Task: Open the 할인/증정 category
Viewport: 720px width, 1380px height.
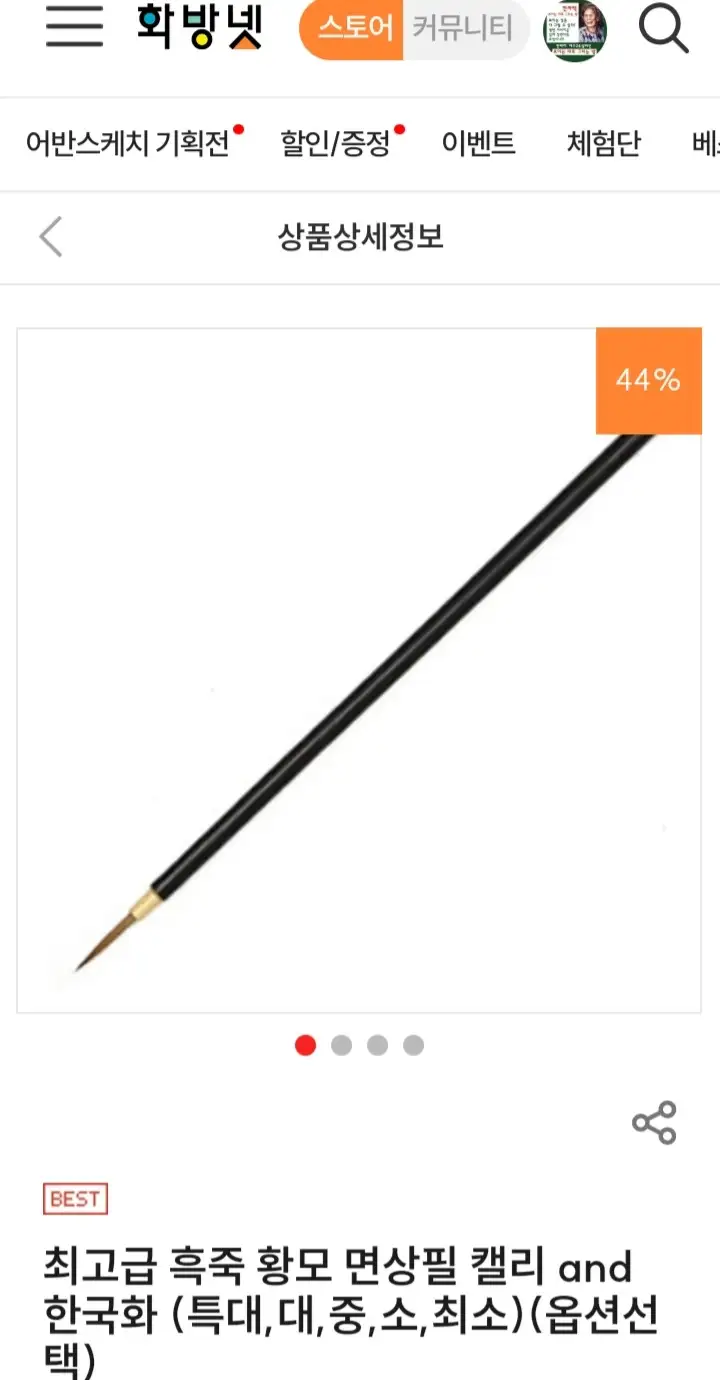Action: coord(336,144)
